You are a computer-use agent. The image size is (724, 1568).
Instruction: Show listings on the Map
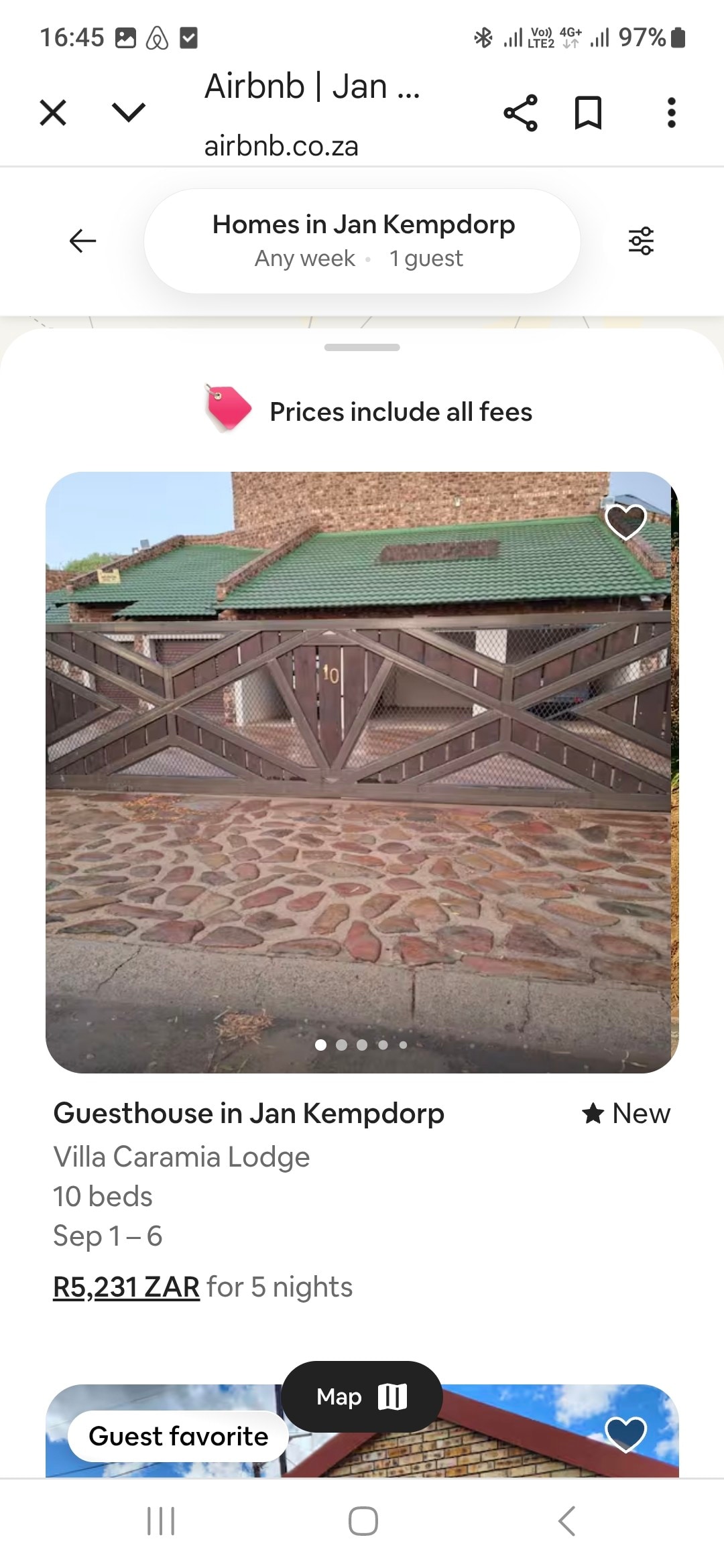click(362, 1396)
